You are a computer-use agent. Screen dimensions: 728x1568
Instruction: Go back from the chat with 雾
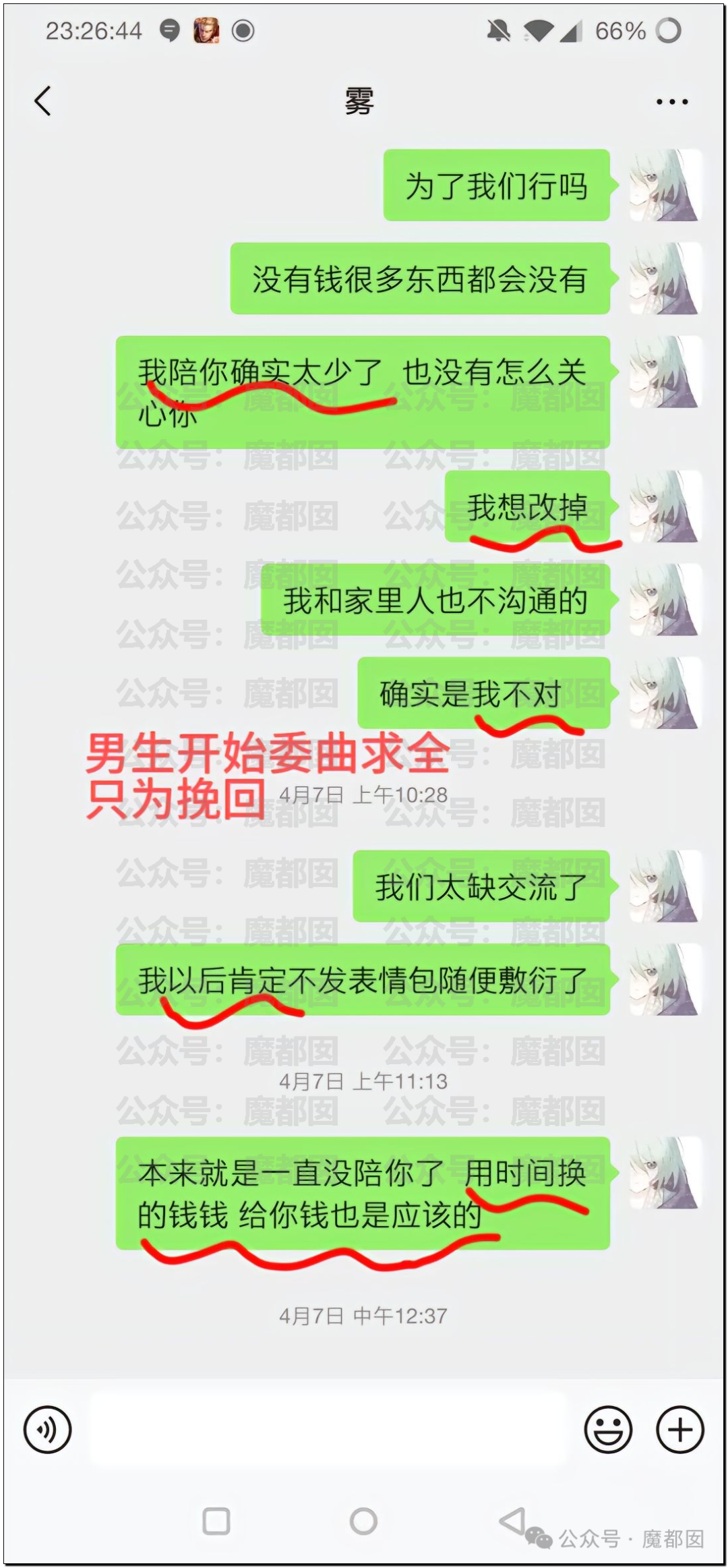[43, 102]
